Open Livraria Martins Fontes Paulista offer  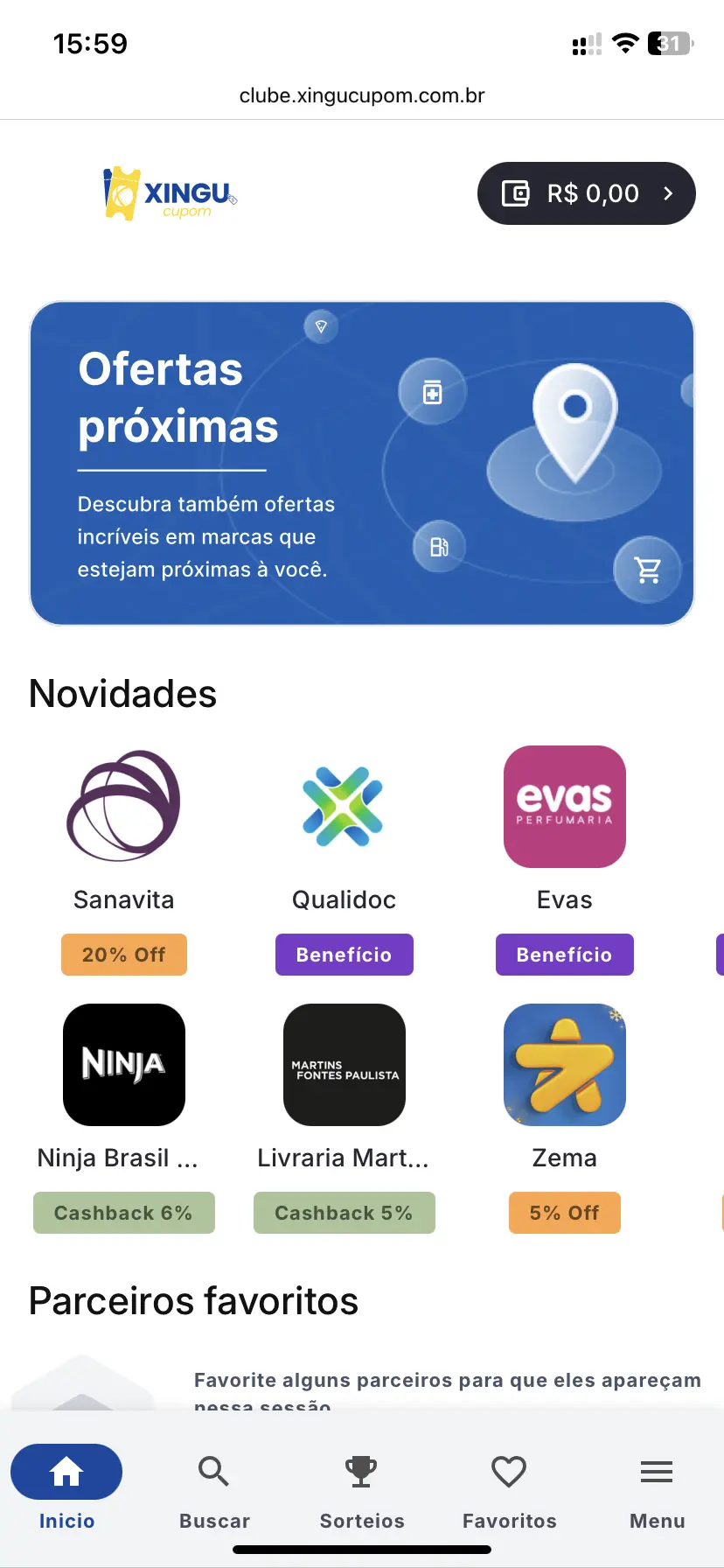[x=344, y=1065]
